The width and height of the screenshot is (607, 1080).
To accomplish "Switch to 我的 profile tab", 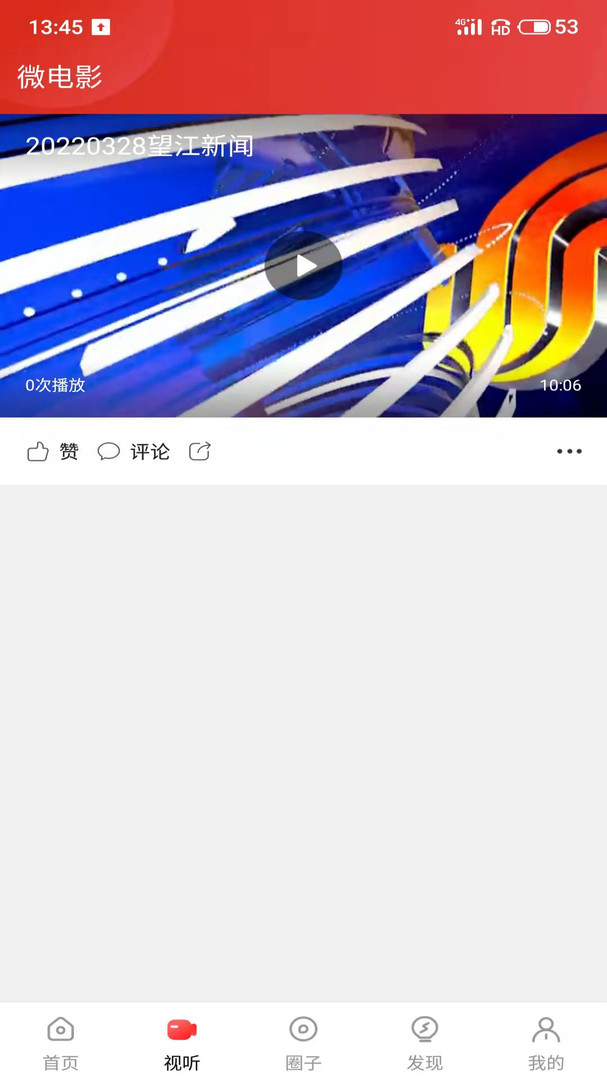I will pyautogui.click(x=546, y=1043).
